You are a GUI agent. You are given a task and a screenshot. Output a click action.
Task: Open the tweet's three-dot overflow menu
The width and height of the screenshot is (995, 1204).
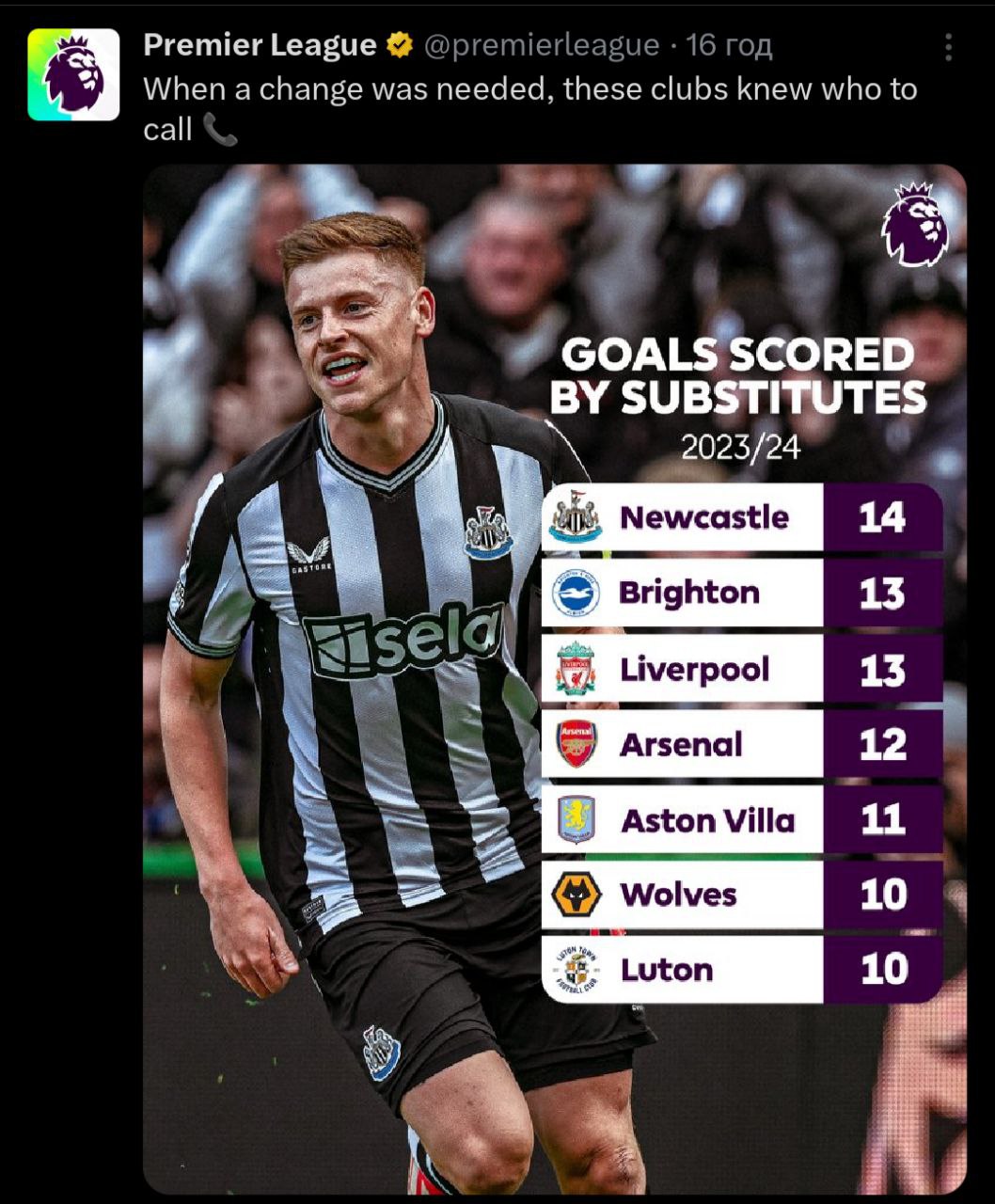pyautogui.click(x=948, y=47)
